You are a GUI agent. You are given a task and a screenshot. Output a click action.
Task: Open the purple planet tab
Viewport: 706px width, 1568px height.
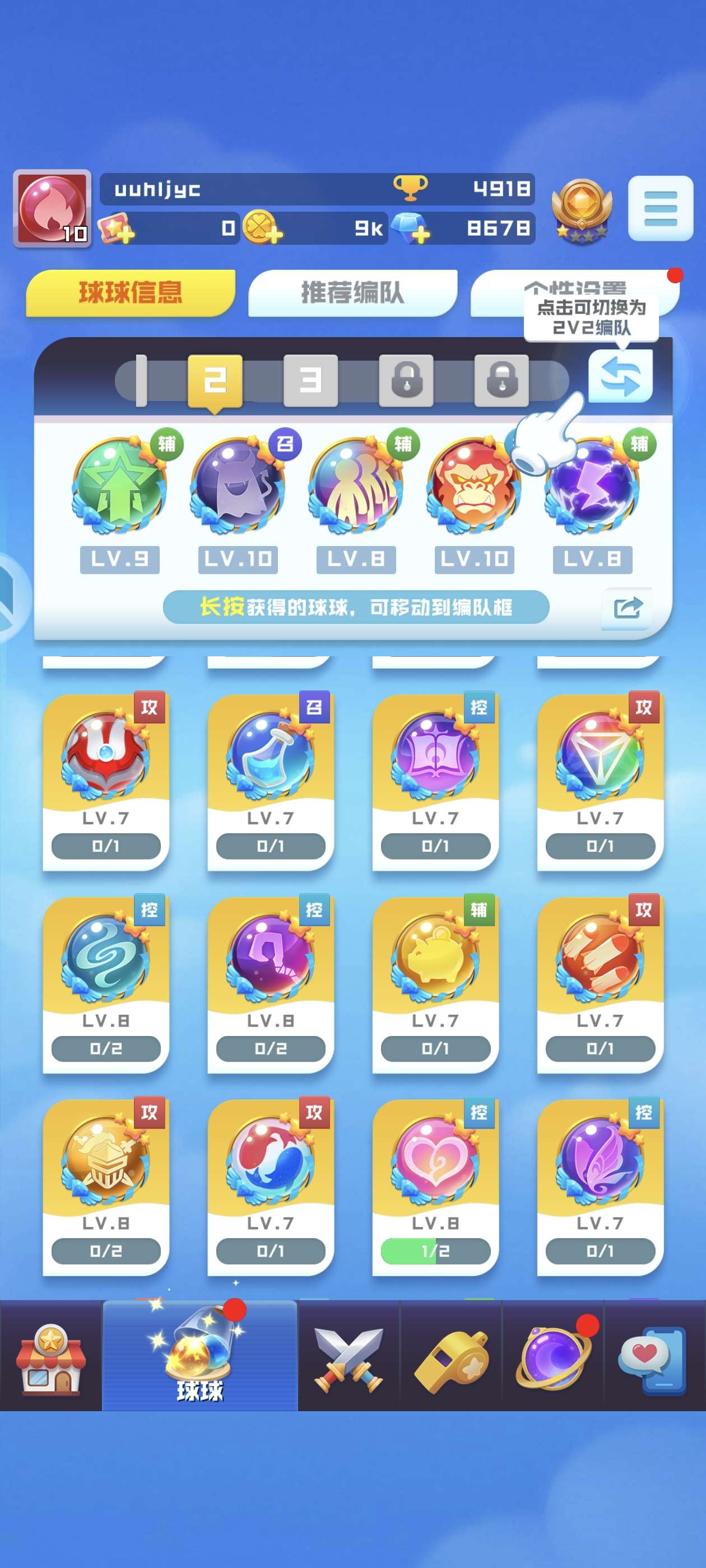(553, 1359)
